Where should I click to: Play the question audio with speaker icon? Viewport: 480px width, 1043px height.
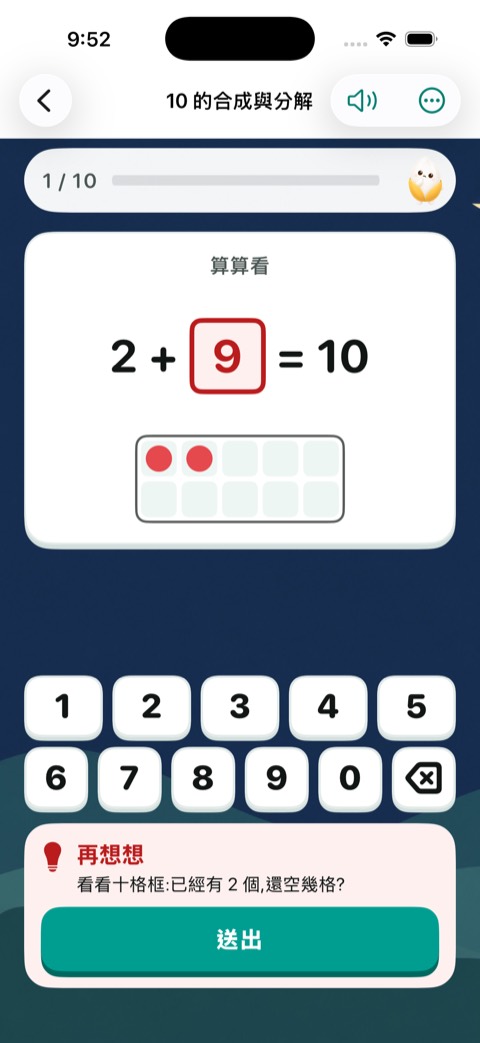362,100
